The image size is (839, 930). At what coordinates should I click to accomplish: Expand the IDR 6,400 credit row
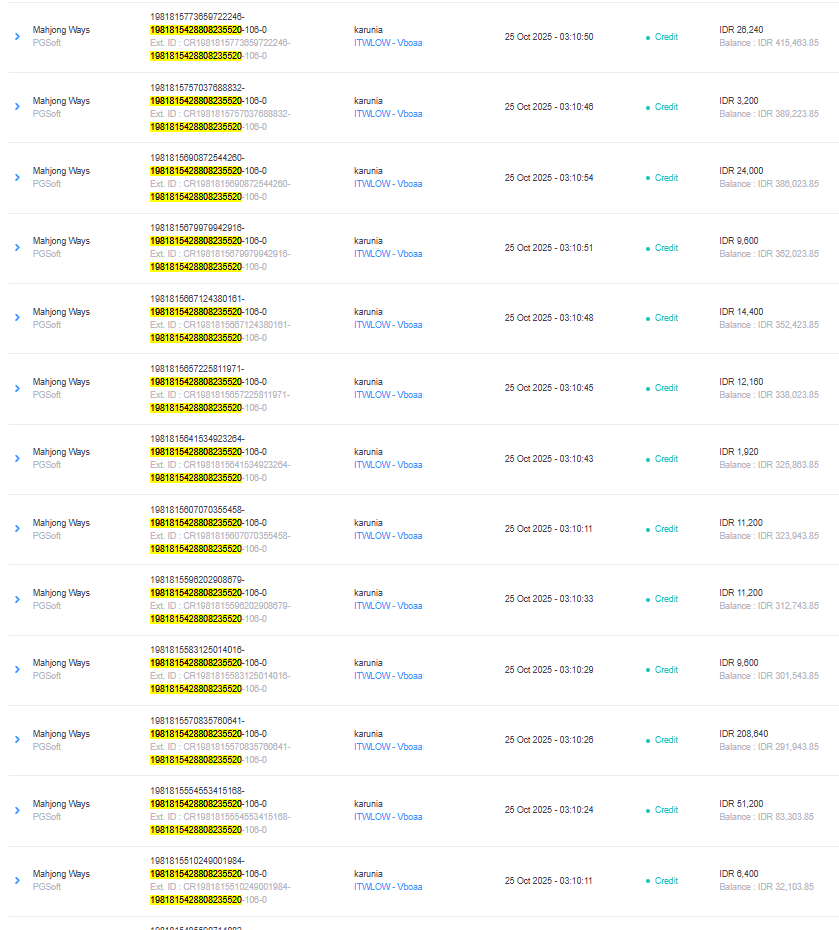pyautogui.click(x=17, y=881)
